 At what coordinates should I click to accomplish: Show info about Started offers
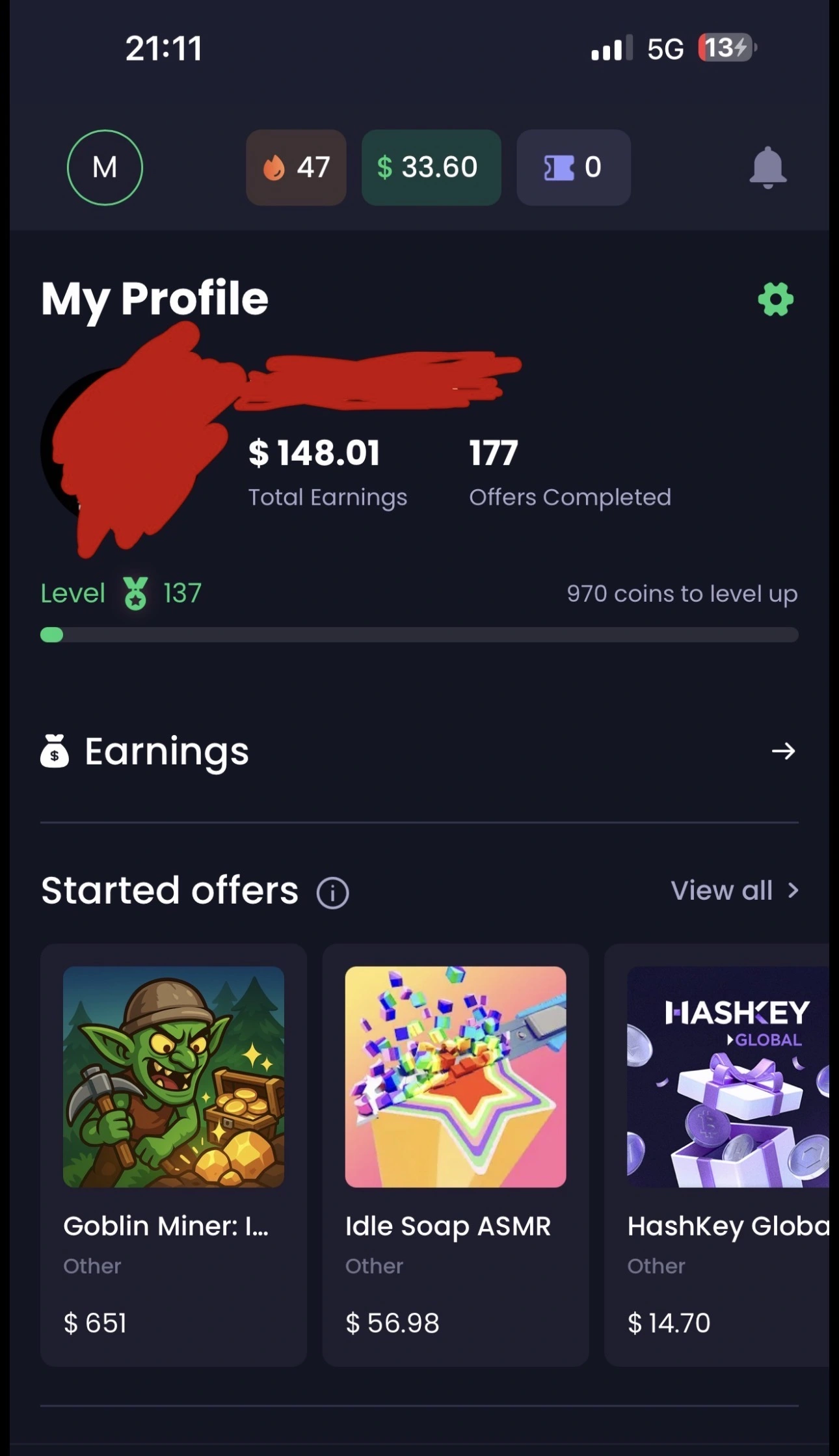click(x=333, y=893)
